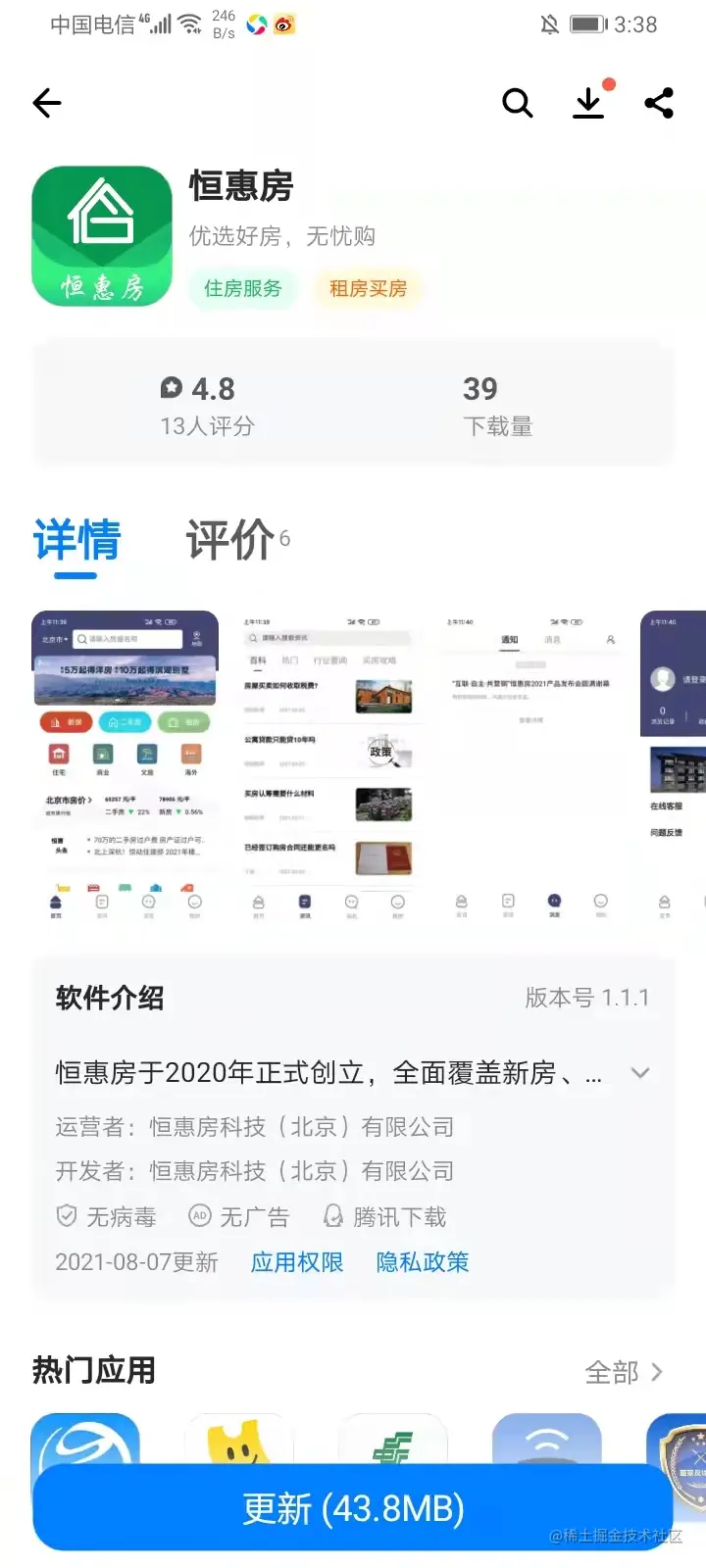
Task: Go back using the top-left arrow
Action: [47, 102]
